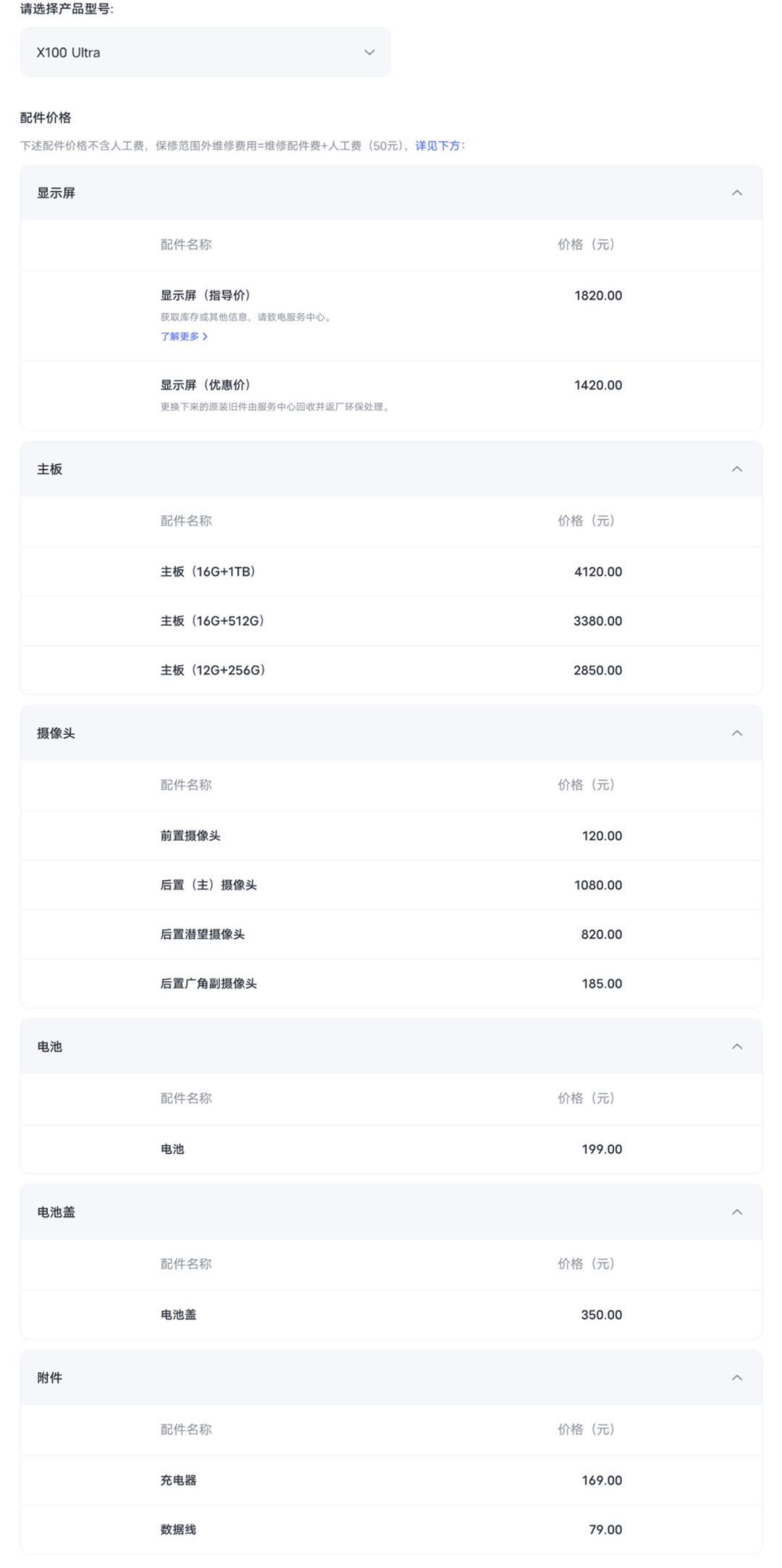Select the 显示屏（优惠价）row
The height and width of the screenshot is (1568, 782).
point(391,385)
